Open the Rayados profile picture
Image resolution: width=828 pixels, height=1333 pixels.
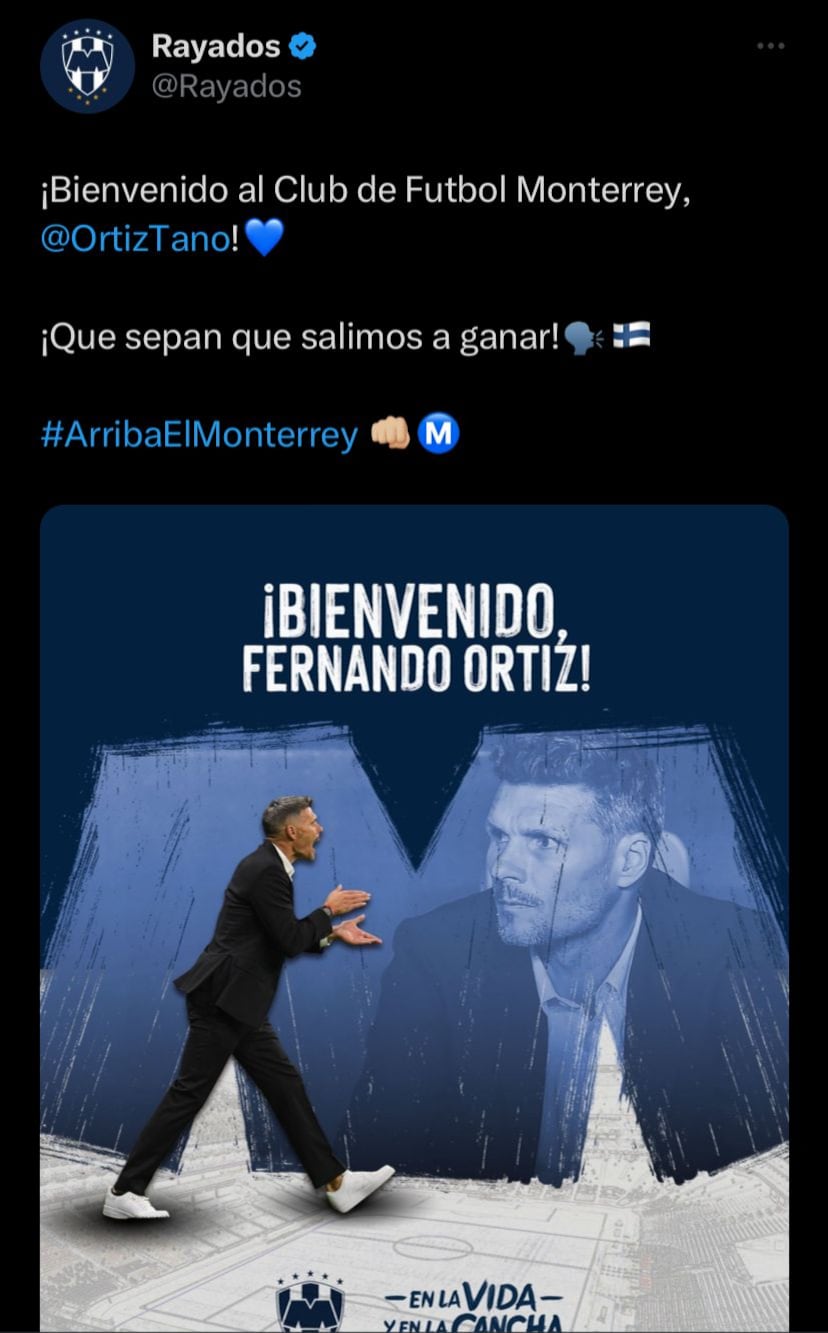(x=88, y=66)
